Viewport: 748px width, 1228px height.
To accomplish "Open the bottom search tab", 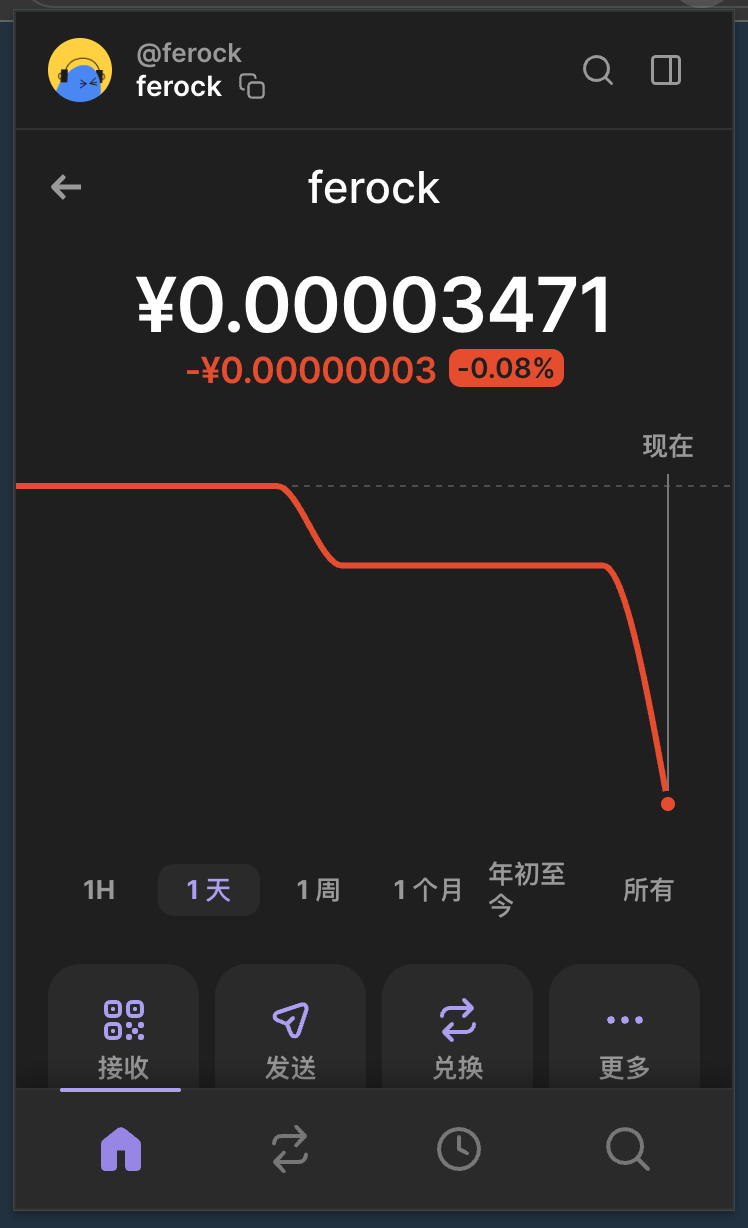I will coord(628,1149).
